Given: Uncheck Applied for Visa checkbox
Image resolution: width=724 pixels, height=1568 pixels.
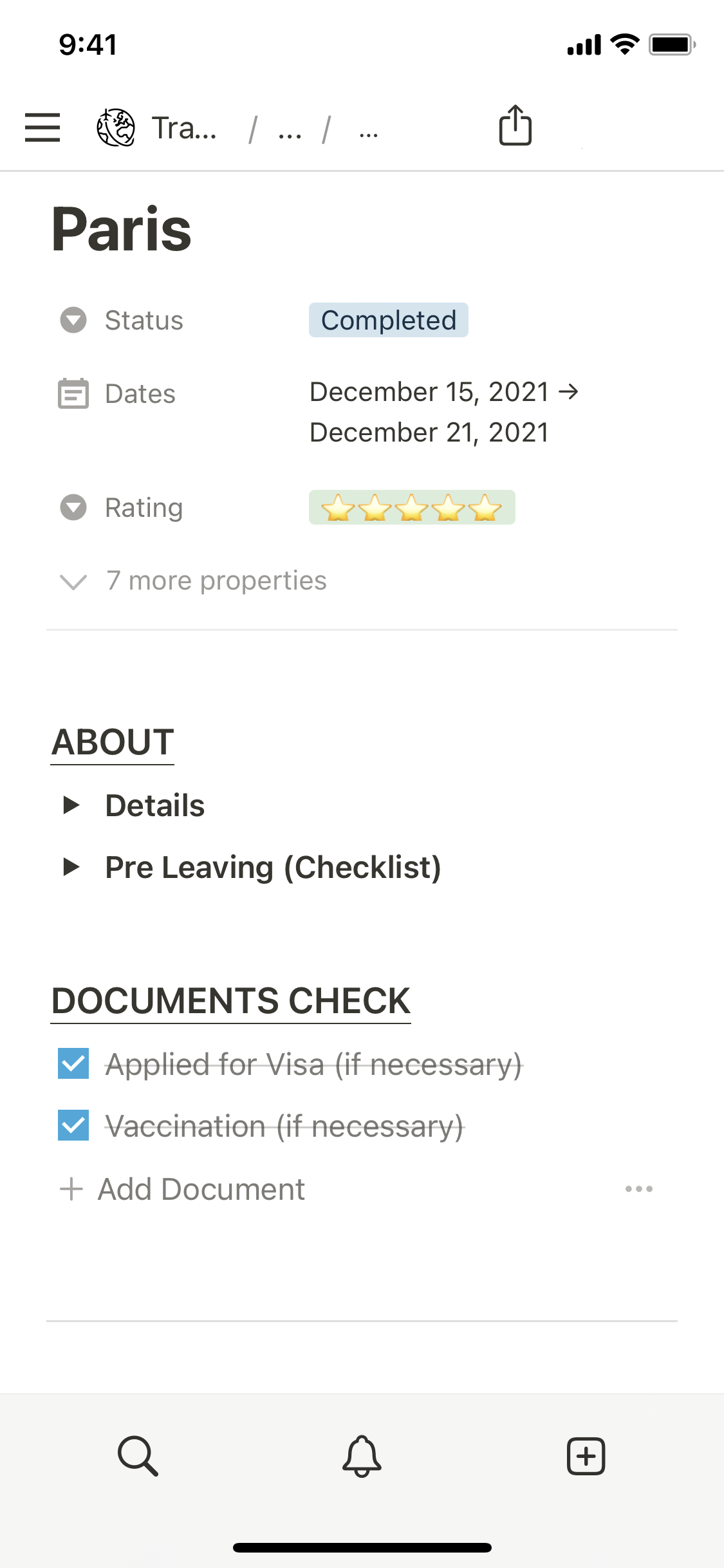Looking at the screenshot, I should pos(73,1063).
